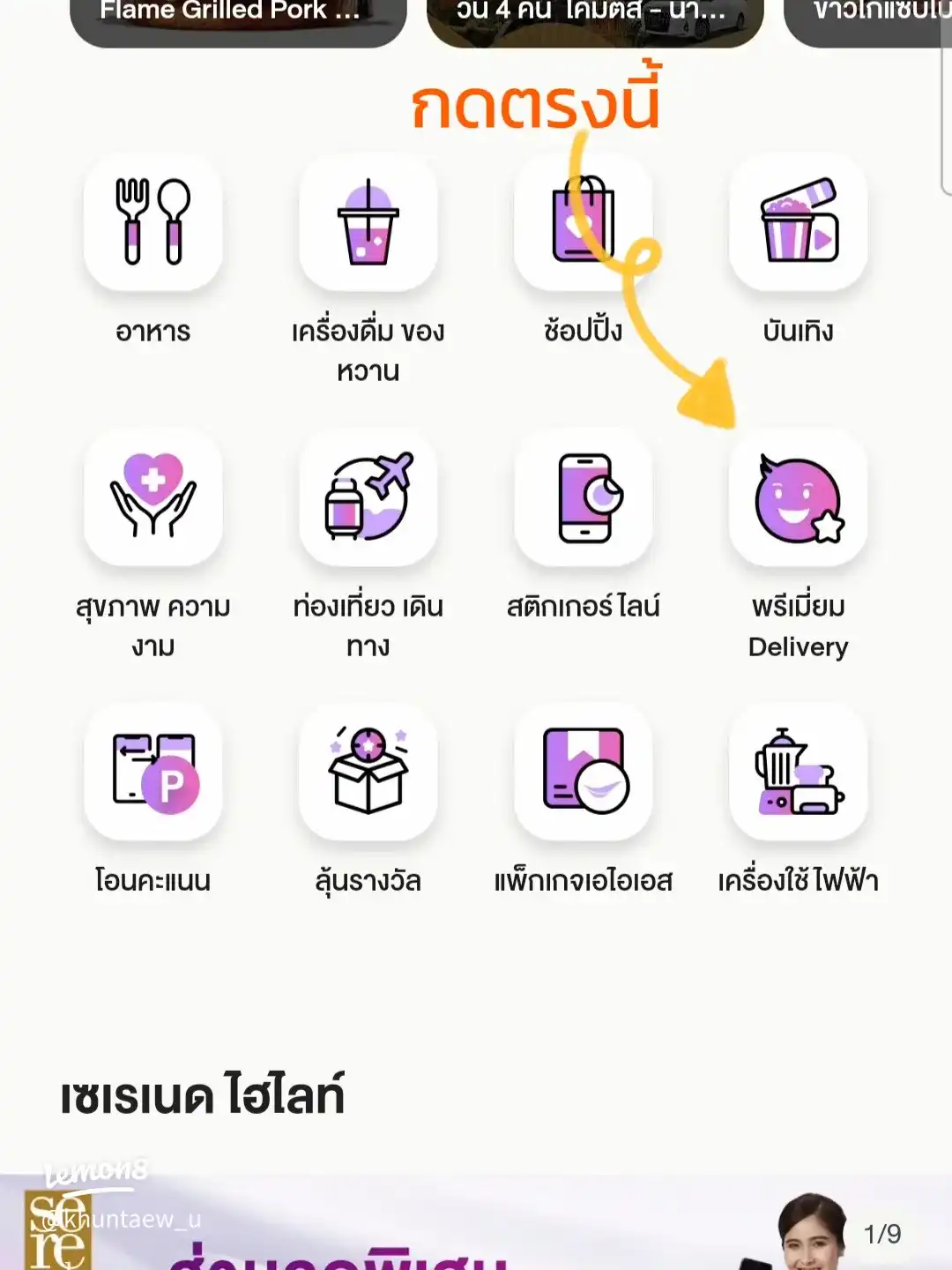The image size is (952, 1270).
Task: Select the เครื่องดื่ม ของหวาน drinks icon
Action: pyautogui.click(x=368, y=225)
